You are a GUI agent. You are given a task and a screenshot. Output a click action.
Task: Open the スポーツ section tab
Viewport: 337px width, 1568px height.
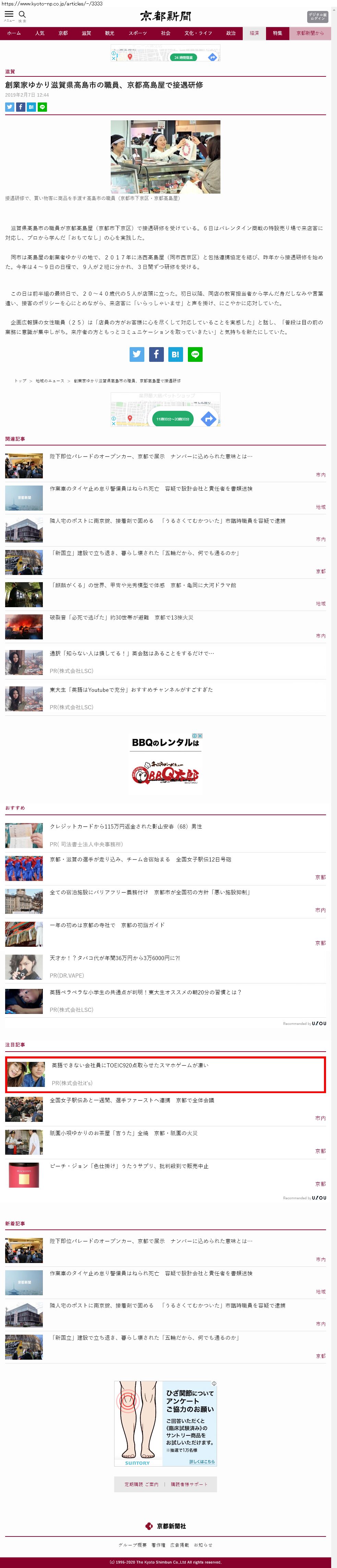click(x=138, y=34)
